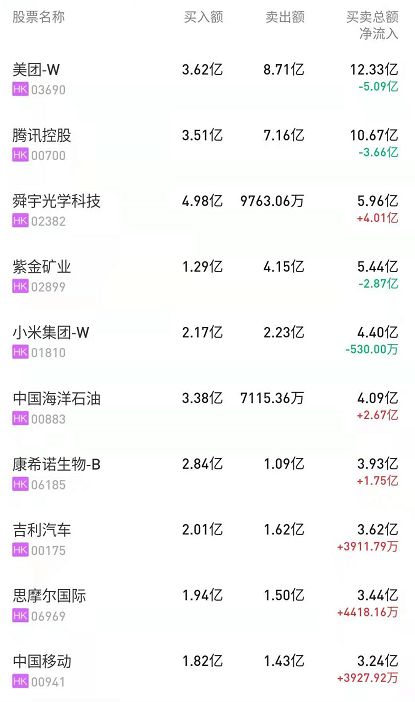Open the 康希诺生物-B stock row
Screen dimensions: 415x702
click(x=207, y=474)
